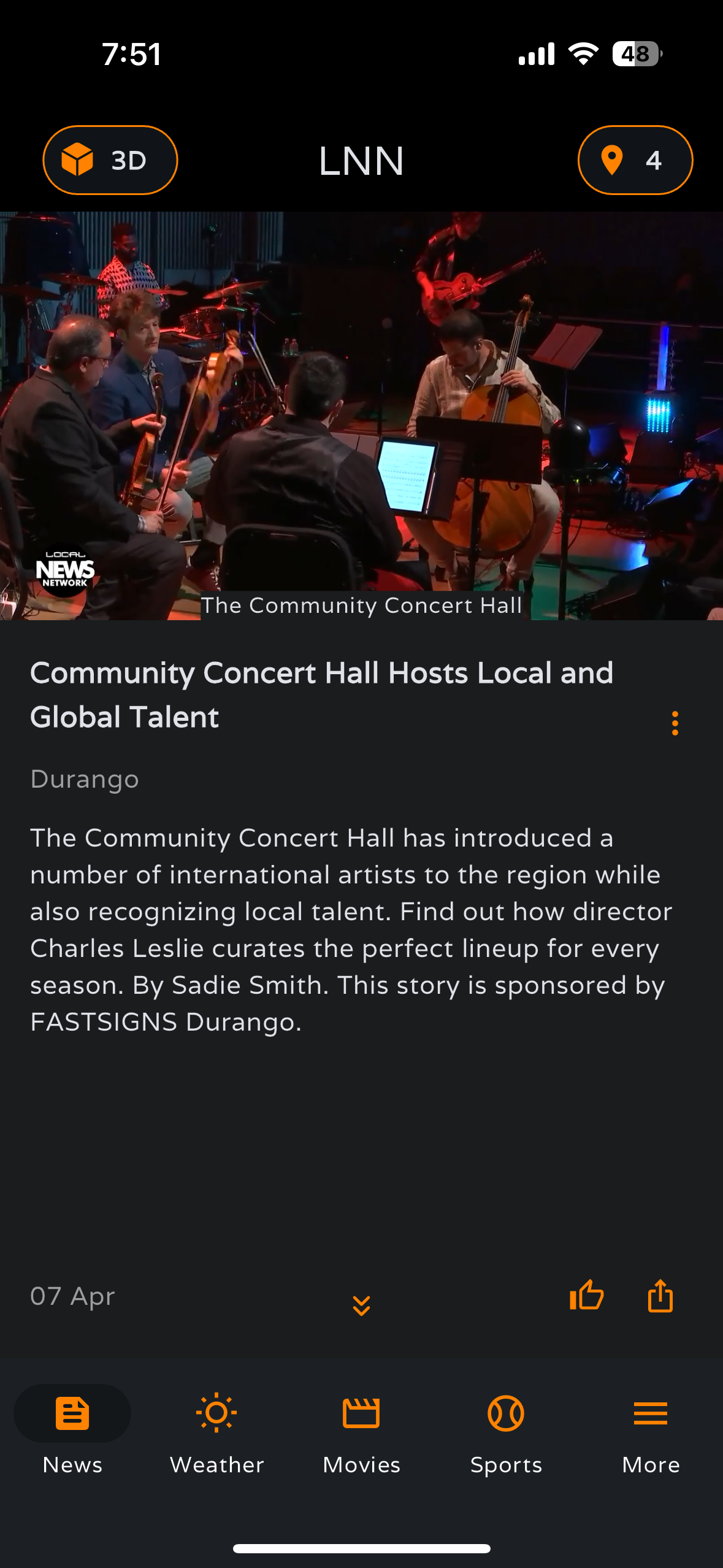The image size is (723, 1568).
Task: Play the Community Concert Hall video
Action: [361, 415]
